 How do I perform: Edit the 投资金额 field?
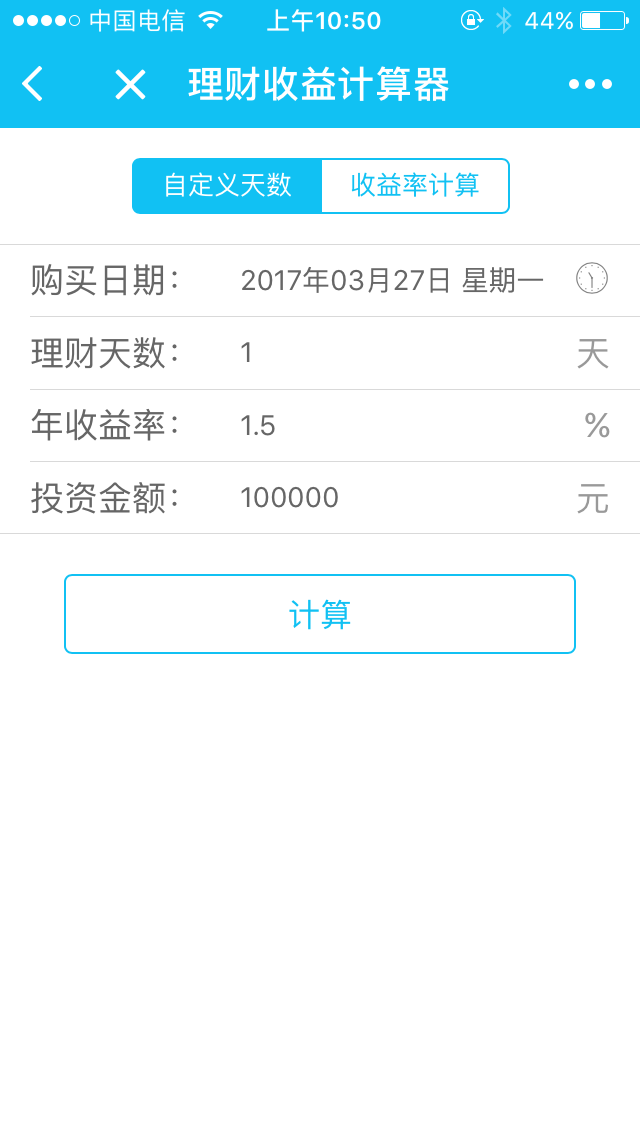400,498
